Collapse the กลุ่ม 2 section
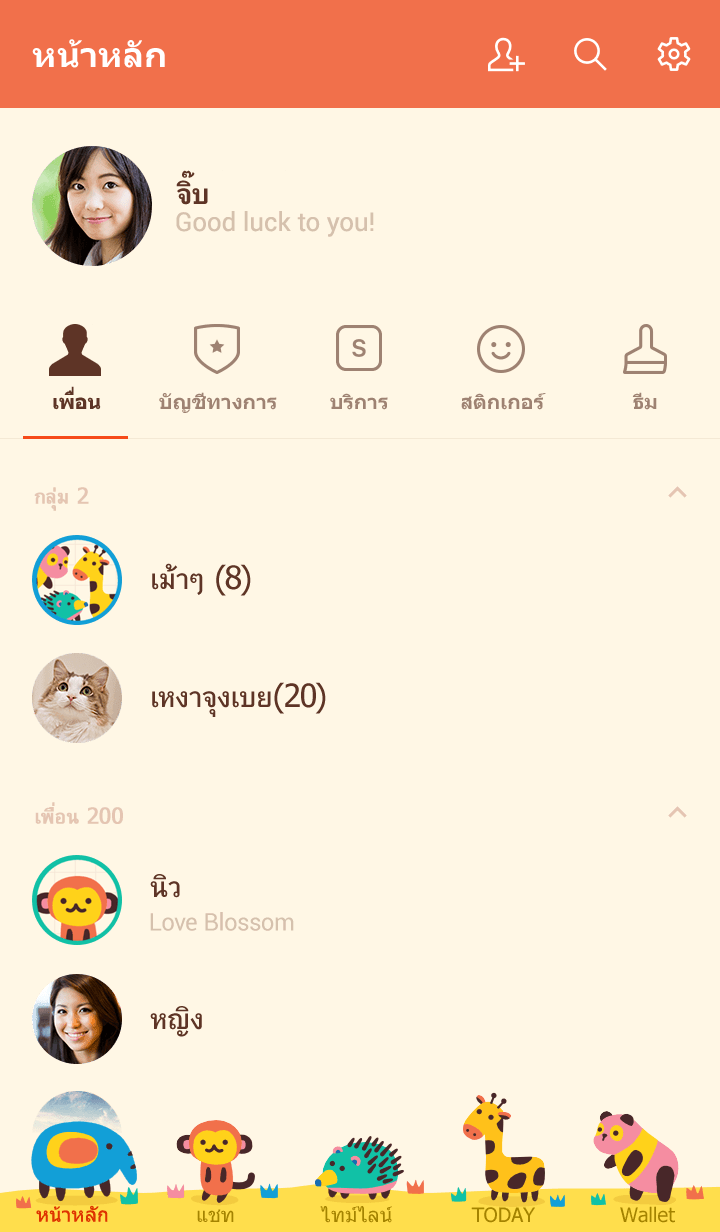 tap(677, 492)
